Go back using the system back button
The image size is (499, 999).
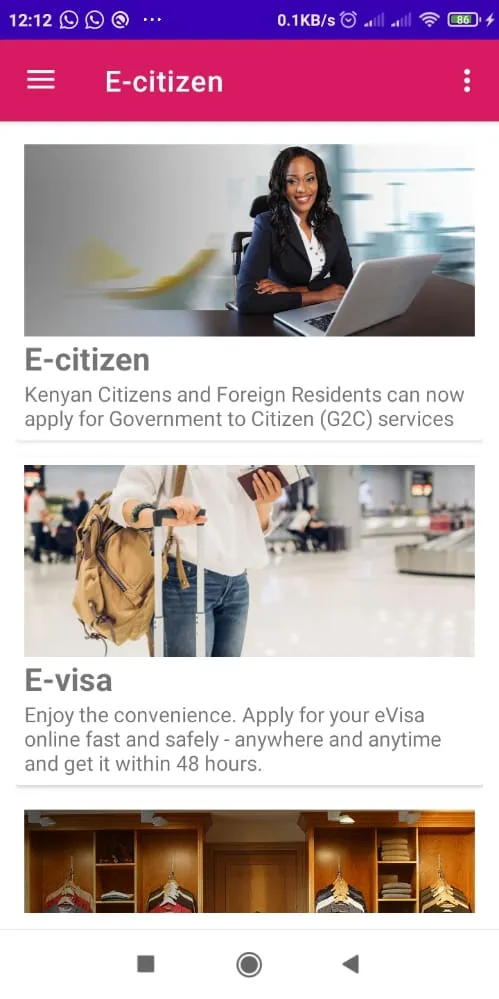[351, 964]
